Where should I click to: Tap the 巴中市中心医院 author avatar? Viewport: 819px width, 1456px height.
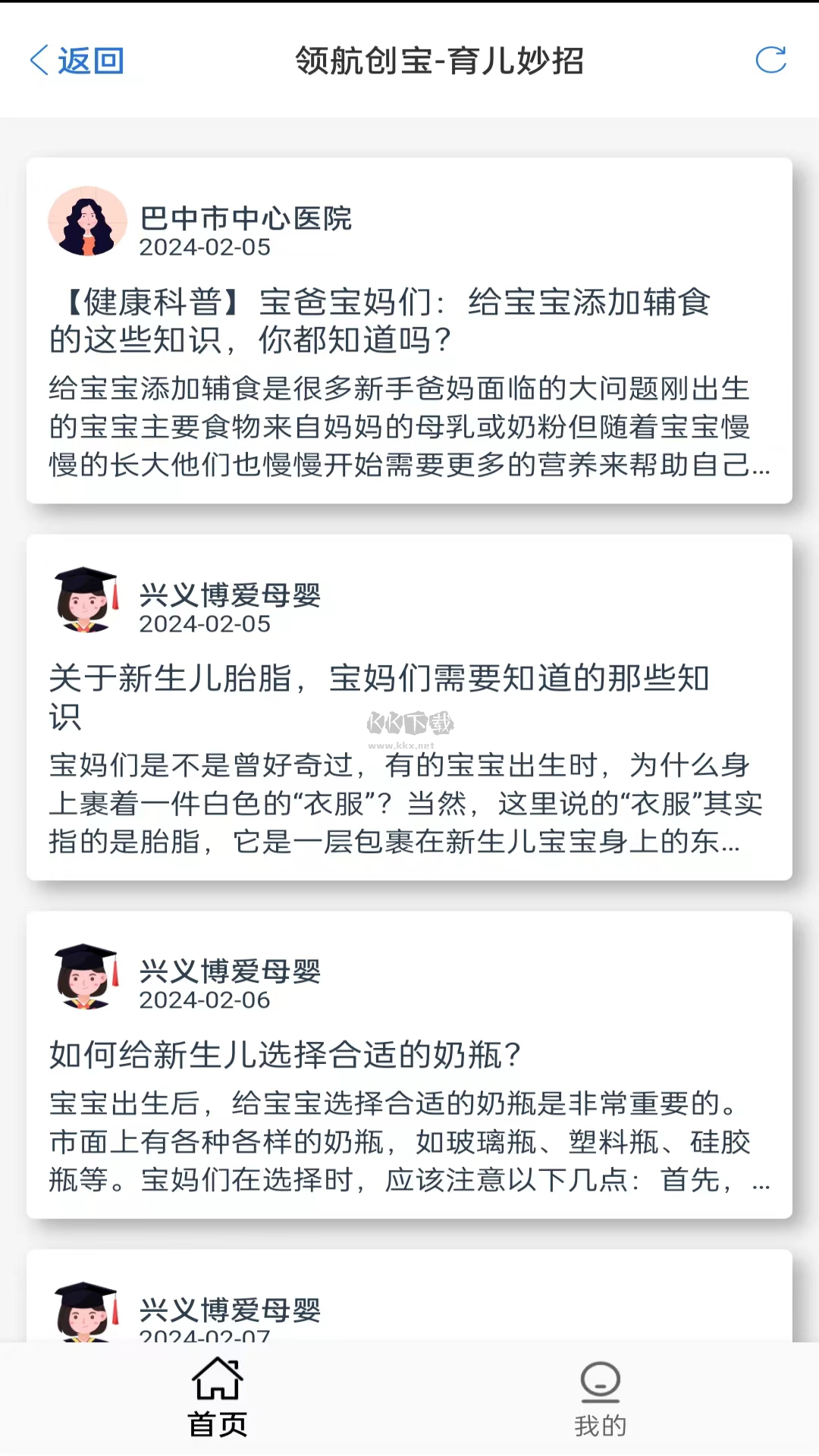pos(87,221)
